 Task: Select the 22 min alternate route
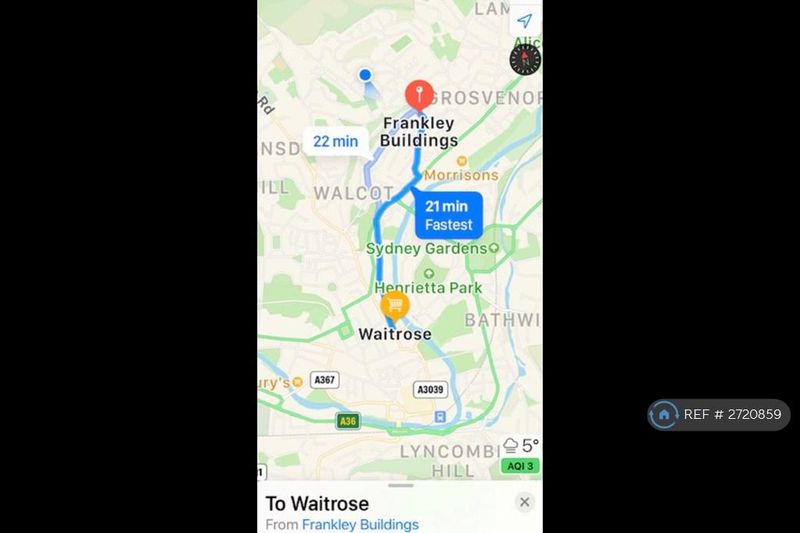click(x=335, y=141)
